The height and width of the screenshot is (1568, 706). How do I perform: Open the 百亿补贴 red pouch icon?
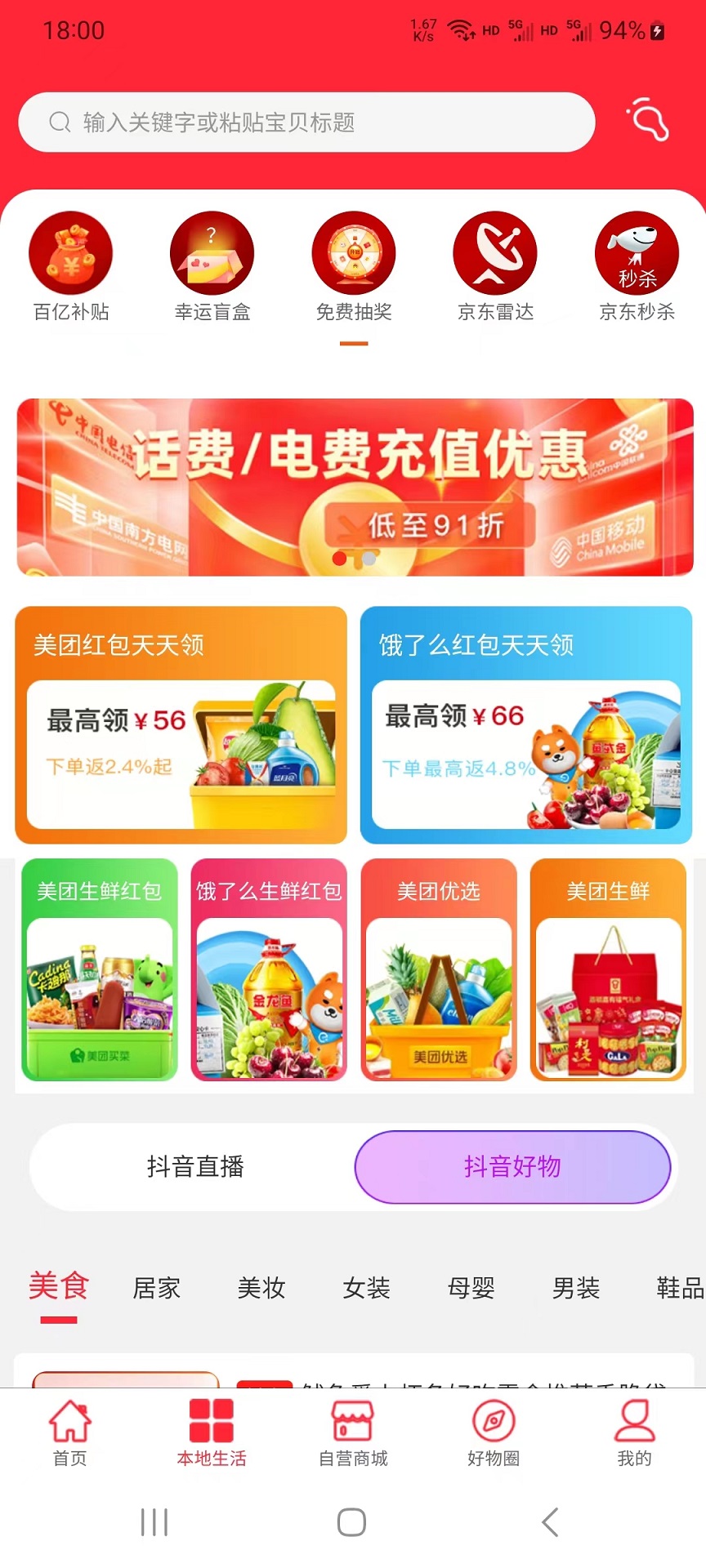[x=71, y=252]
